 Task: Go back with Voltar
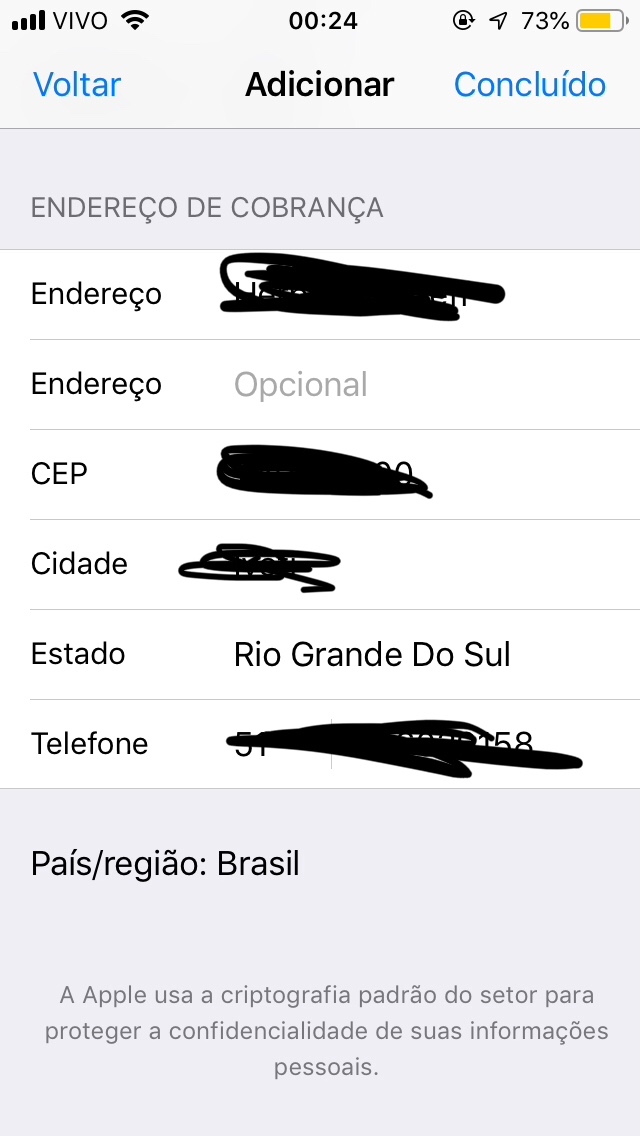pos(77,85)
